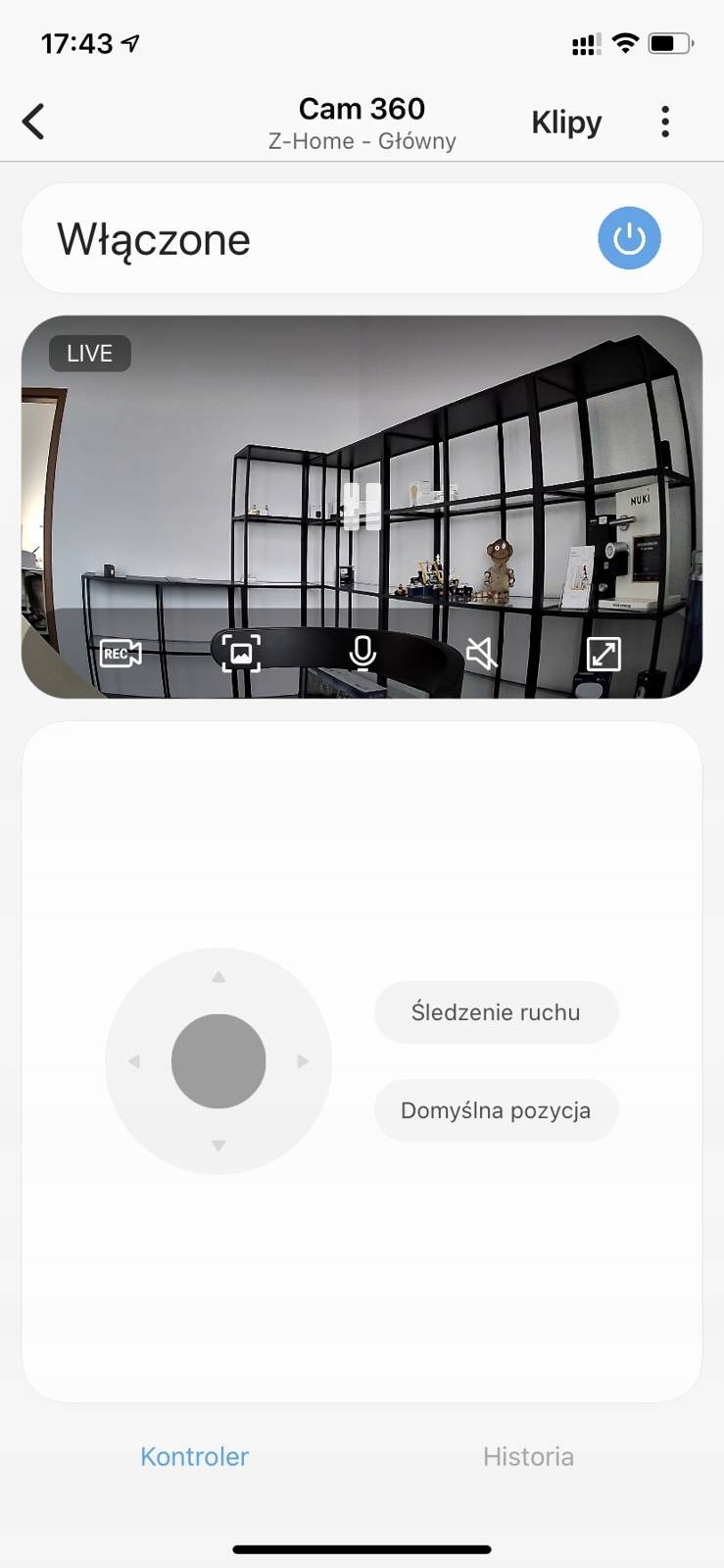Pause the live camera stream

[362, 507]
